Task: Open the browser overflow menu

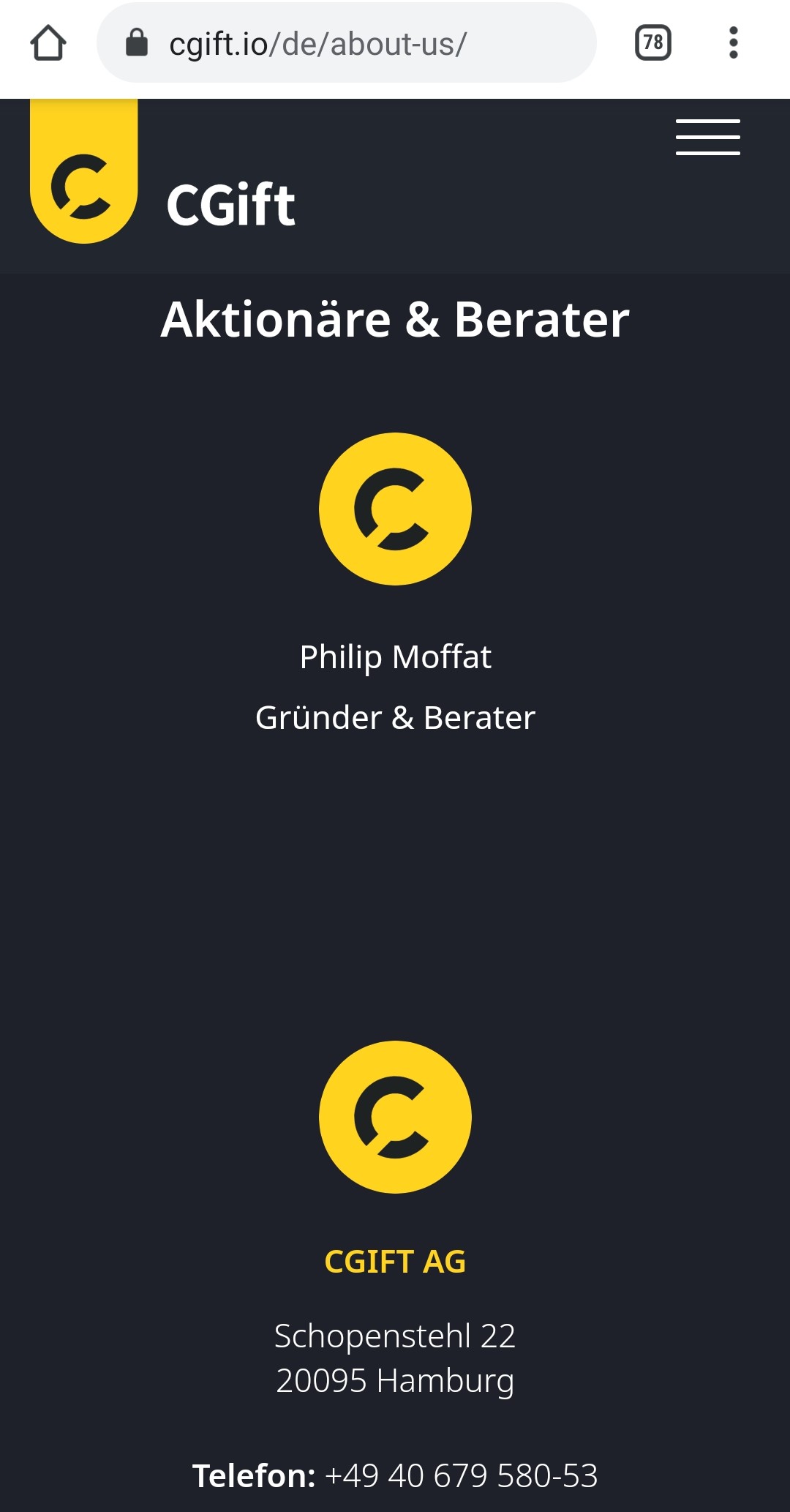Action: click(x=733, y=43)
